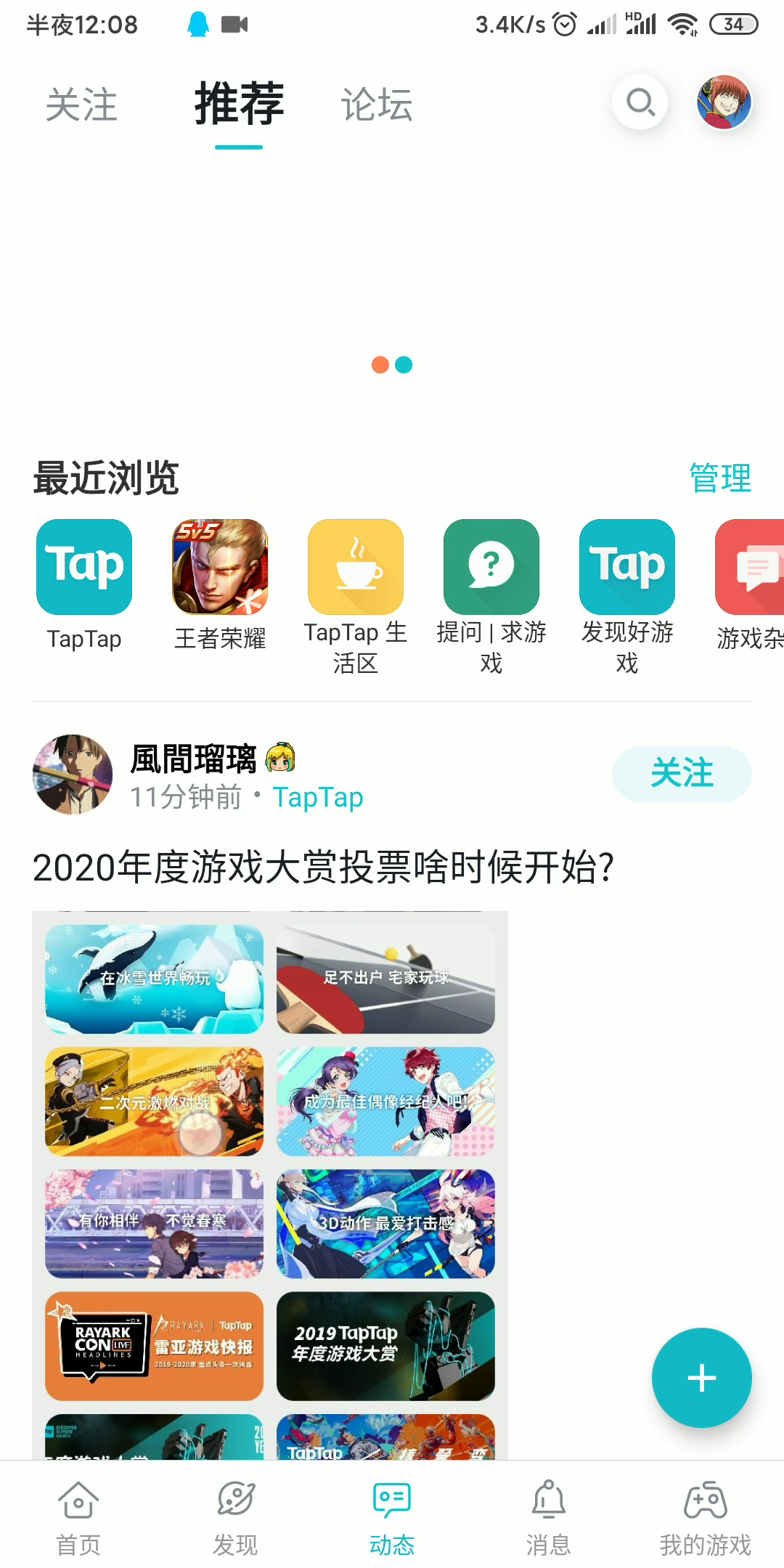This screenshot has height=1568, width=784.
Task: Open 提问 | 求游戏 from recent browsing
Action: [x=491, y=597]
